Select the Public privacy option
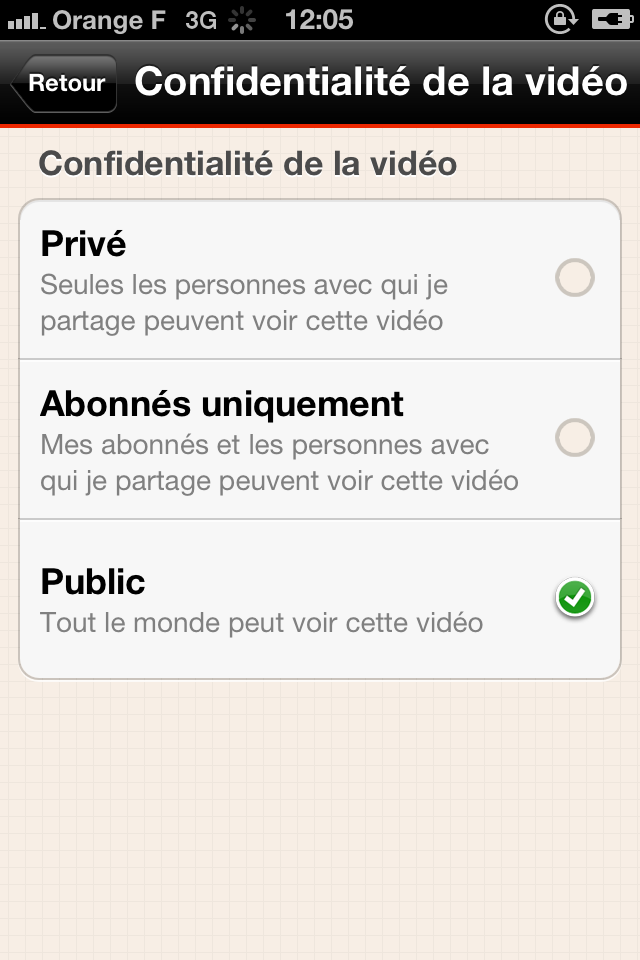The height and width of the screenshot is (960, 640). pos(574,599)
